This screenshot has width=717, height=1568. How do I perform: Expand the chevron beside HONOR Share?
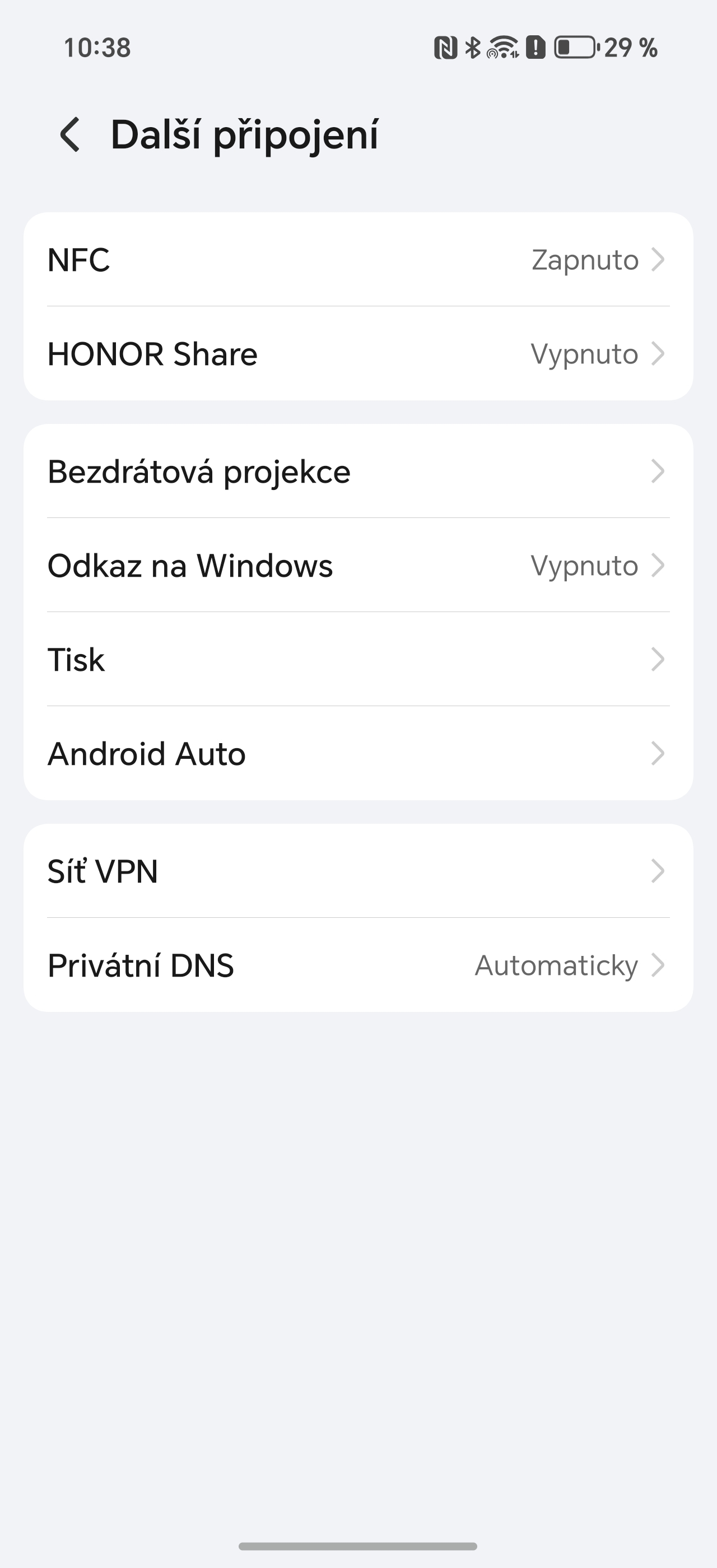(658, 354)
